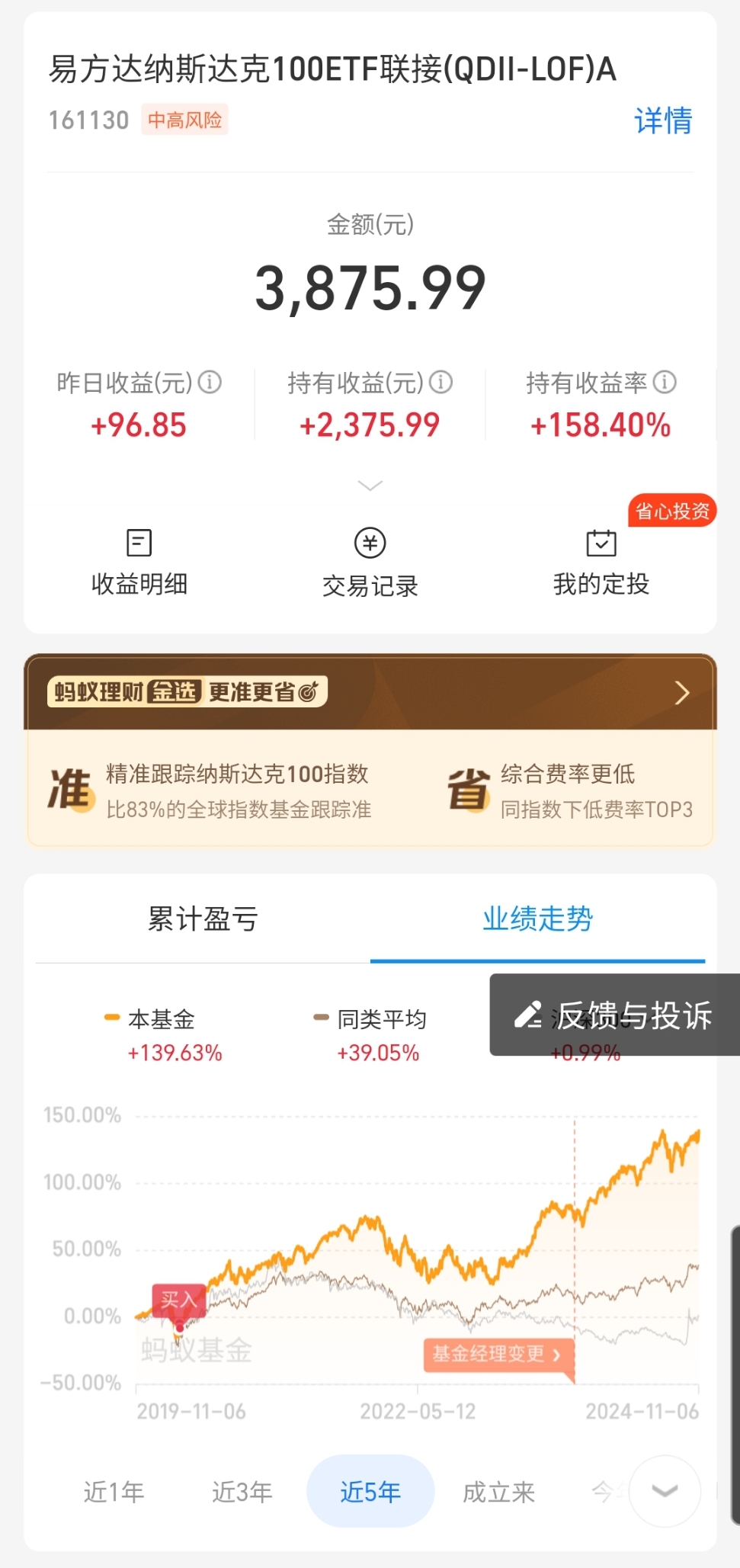
Task: Tap the info icon beside 持有收益率
Action: click(665, 382)
